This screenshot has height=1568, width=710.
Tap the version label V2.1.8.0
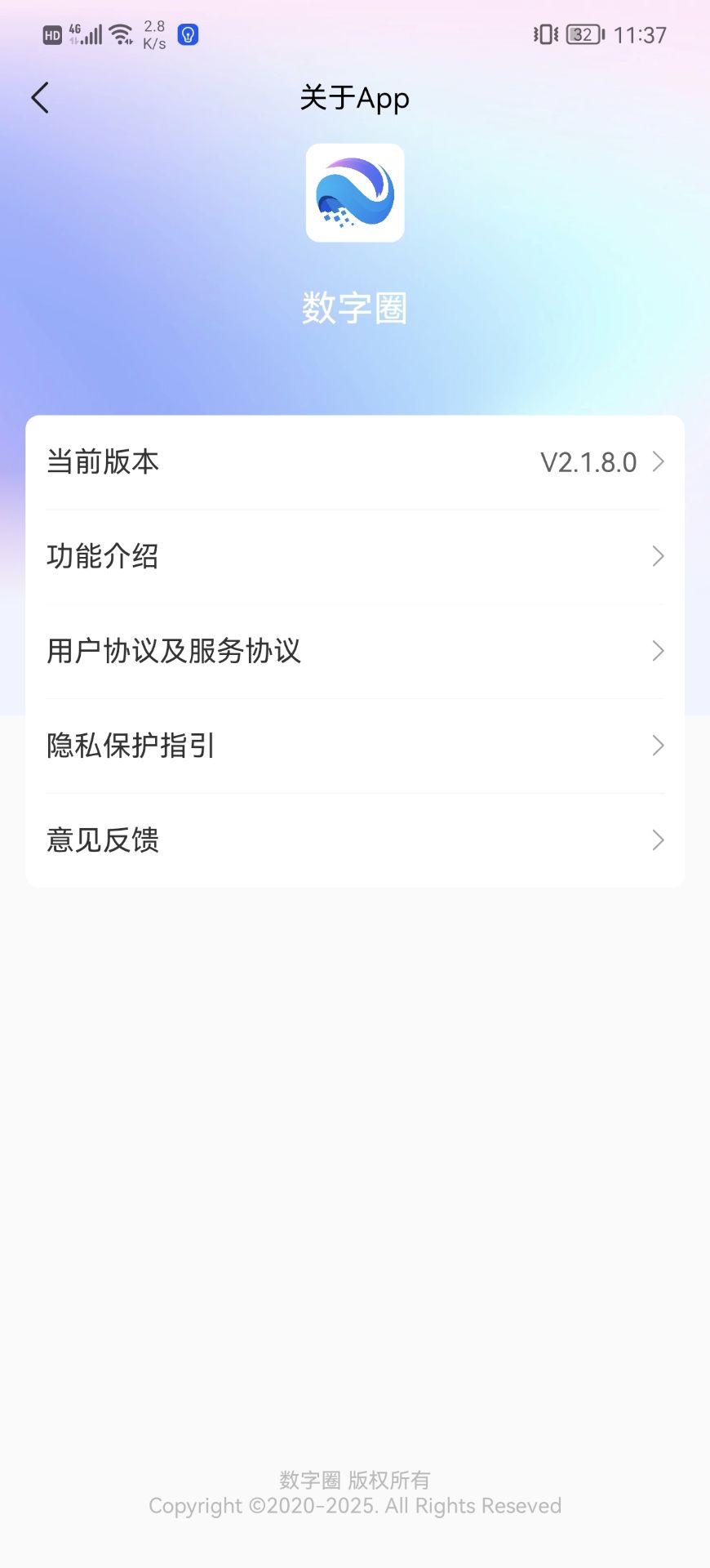coord(587,461)
